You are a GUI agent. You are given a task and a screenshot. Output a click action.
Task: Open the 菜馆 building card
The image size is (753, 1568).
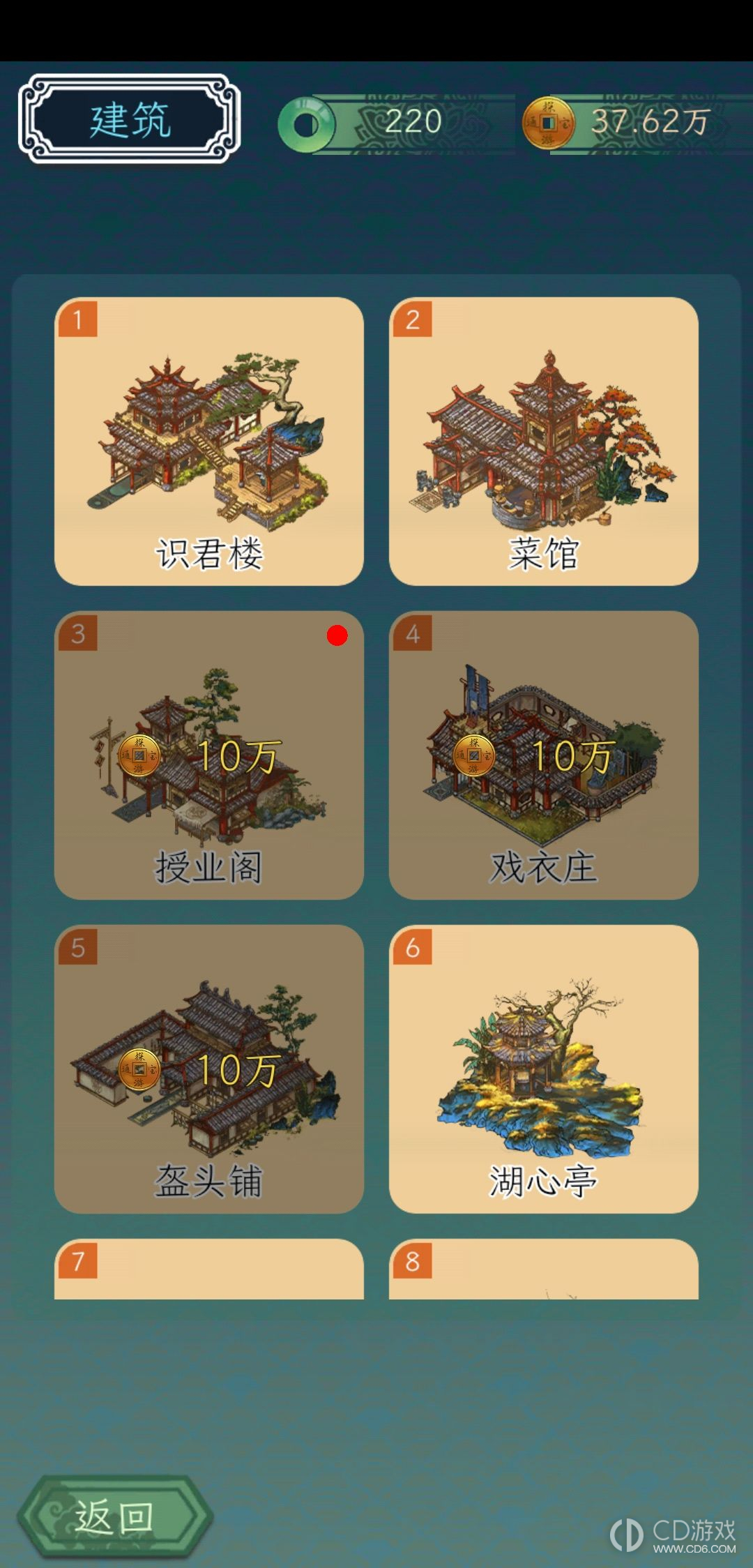pyautogui.click(x=543, y=441)
